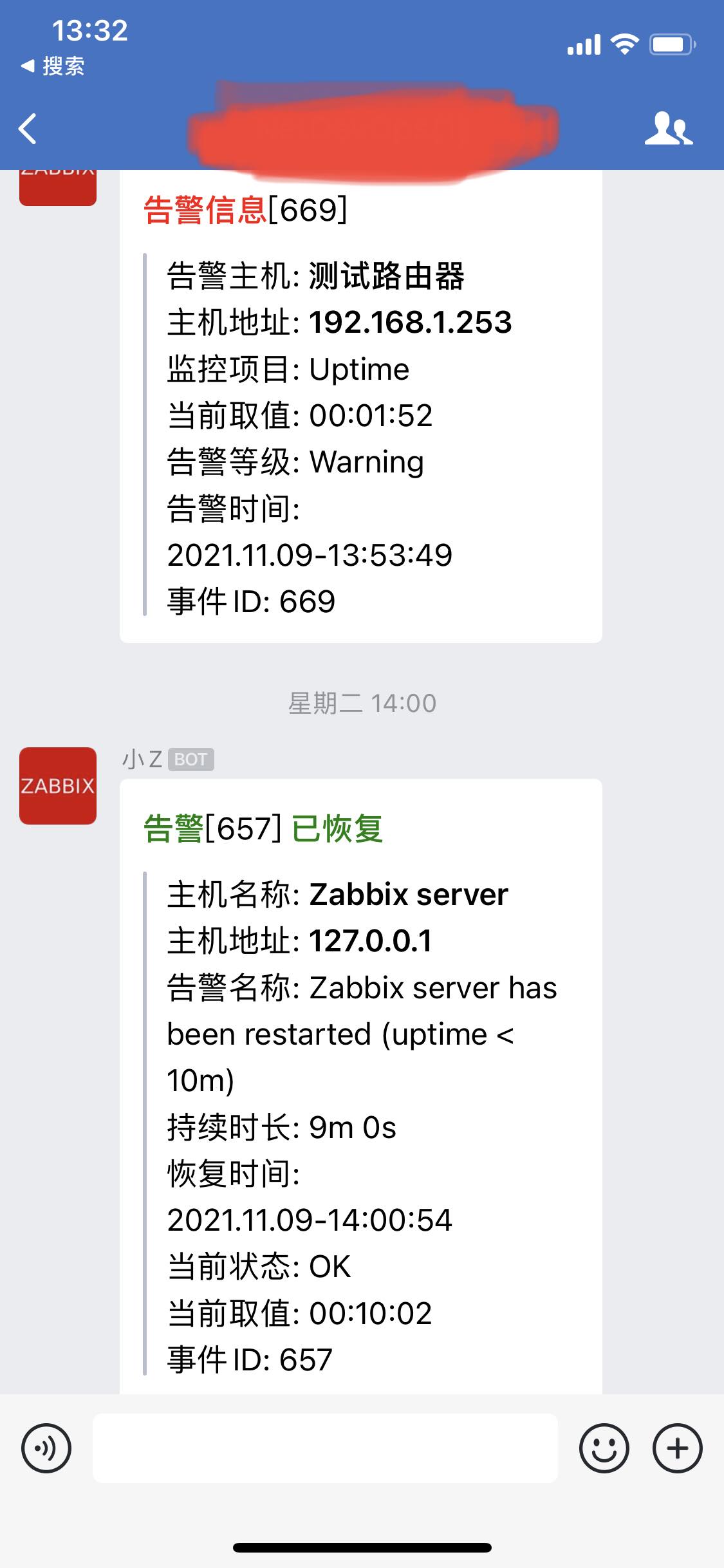This screenshot has width=724, height=1568.
Task: Focus the message input field
Action: coord(325,1448)
